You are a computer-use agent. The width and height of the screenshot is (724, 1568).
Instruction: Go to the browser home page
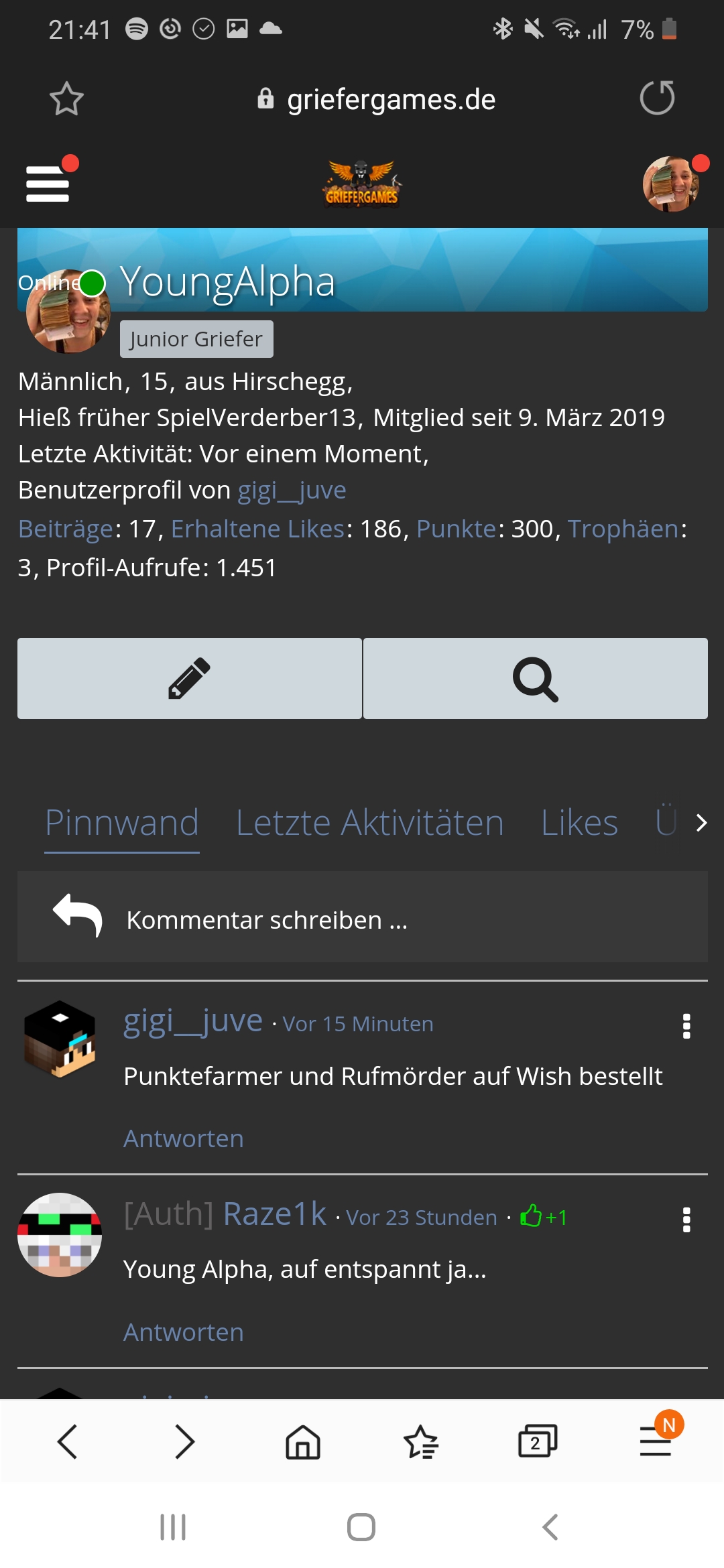point(303,1441)
